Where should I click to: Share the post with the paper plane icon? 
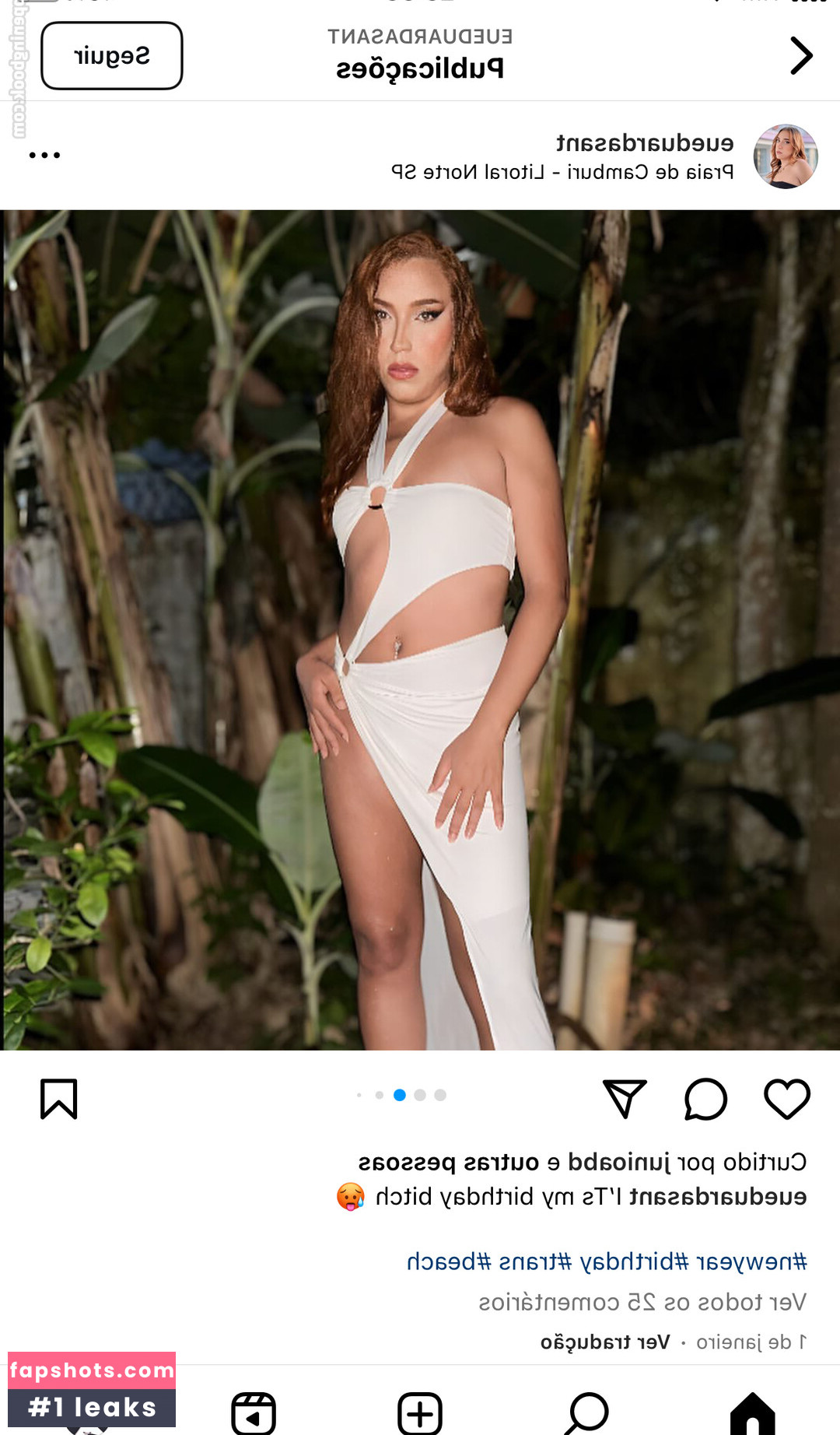[625, 1099]
